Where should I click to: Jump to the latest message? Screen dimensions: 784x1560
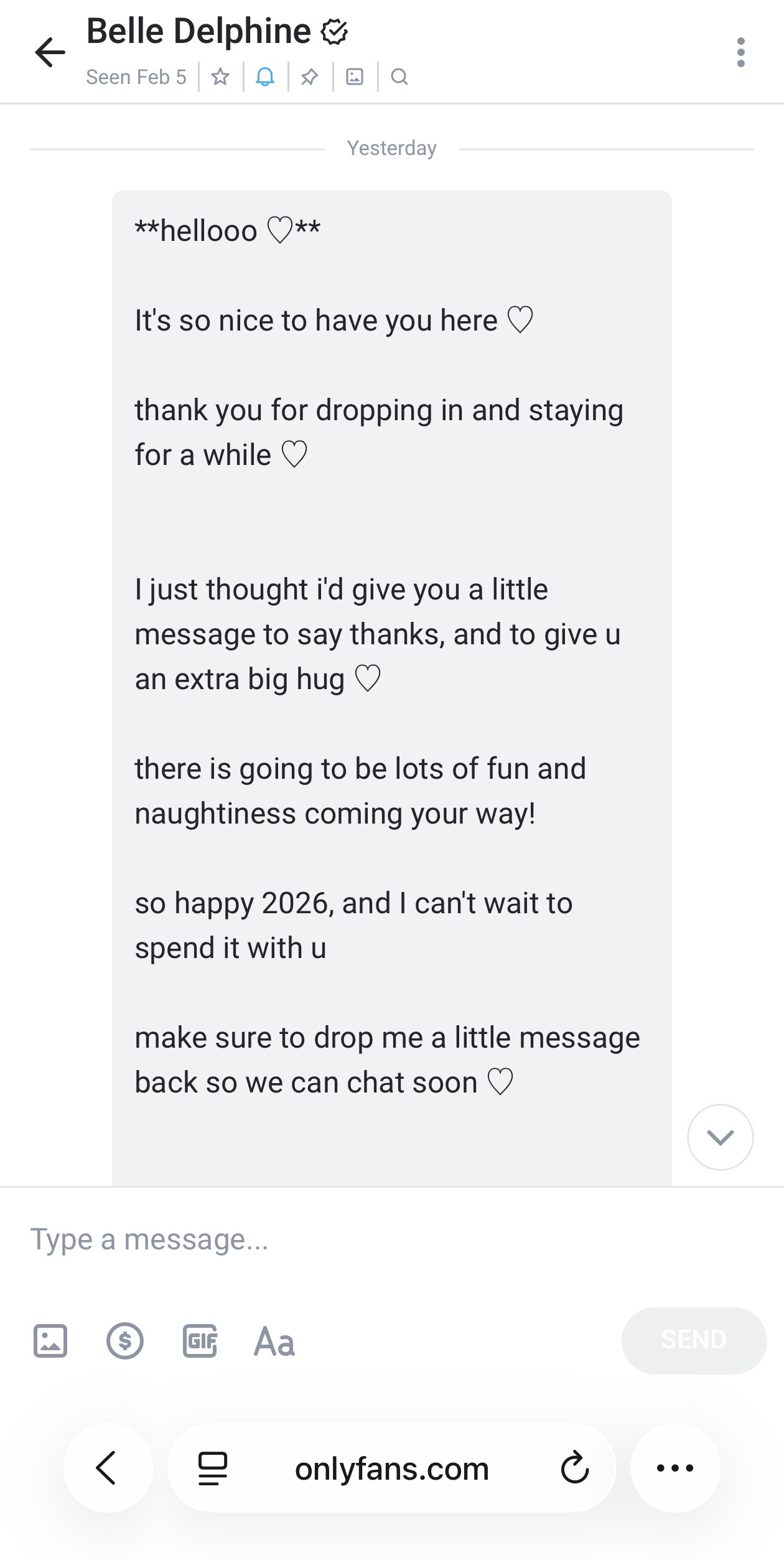(720, 1137)
